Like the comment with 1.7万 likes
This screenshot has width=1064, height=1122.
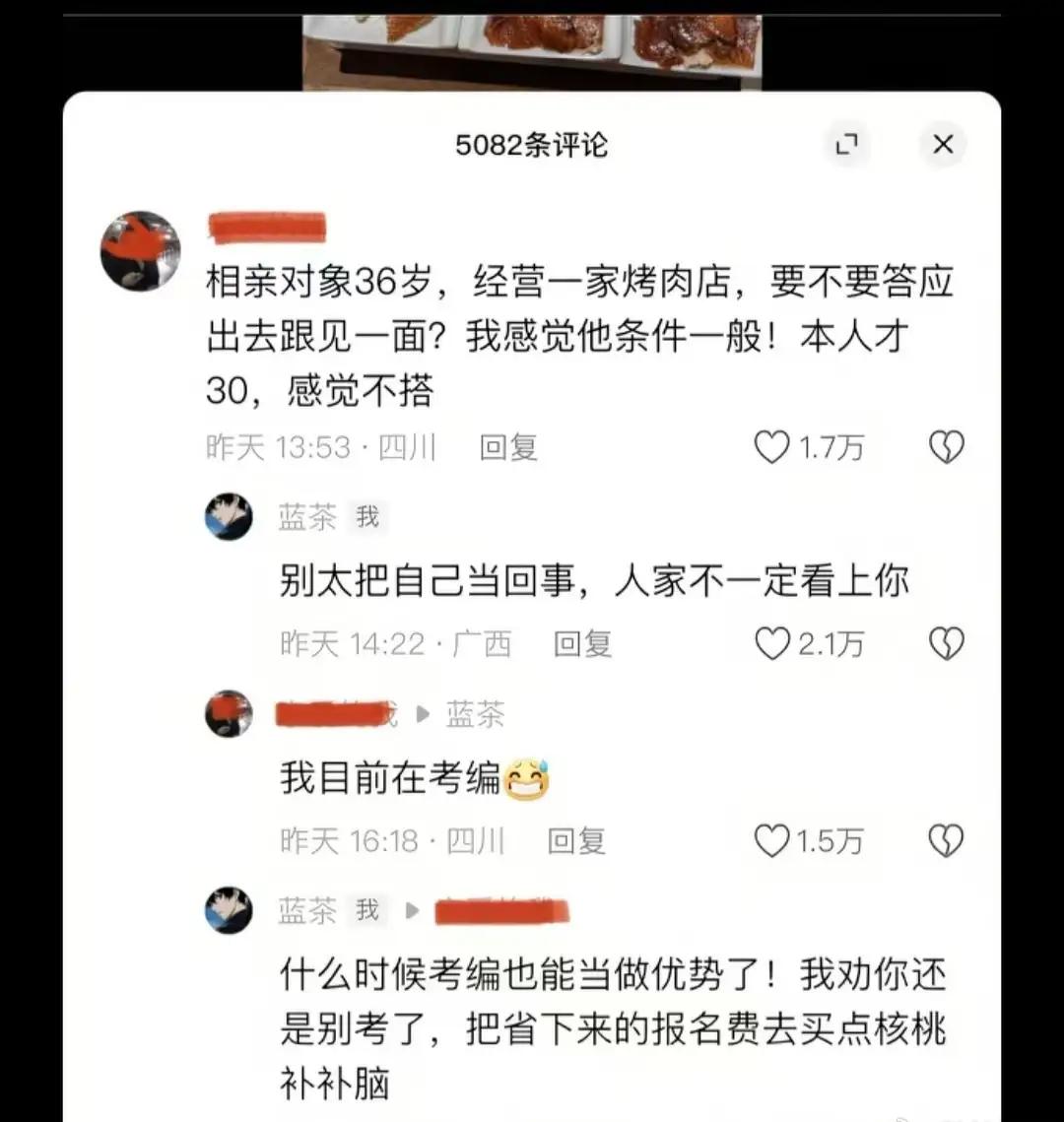tap(771, 447)
